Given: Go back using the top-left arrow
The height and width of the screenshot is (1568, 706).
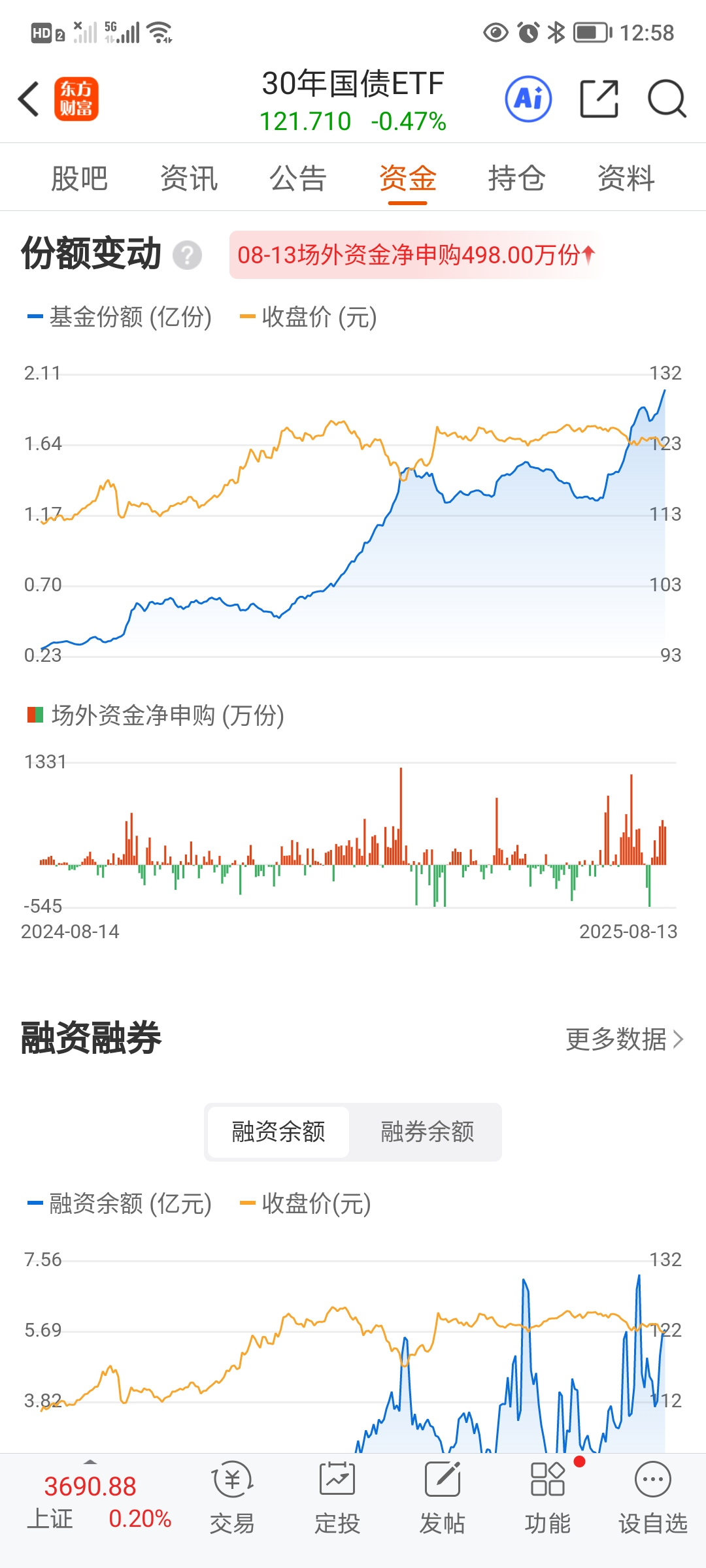Looking at the screenshot, I should click(x=29, y=99).
